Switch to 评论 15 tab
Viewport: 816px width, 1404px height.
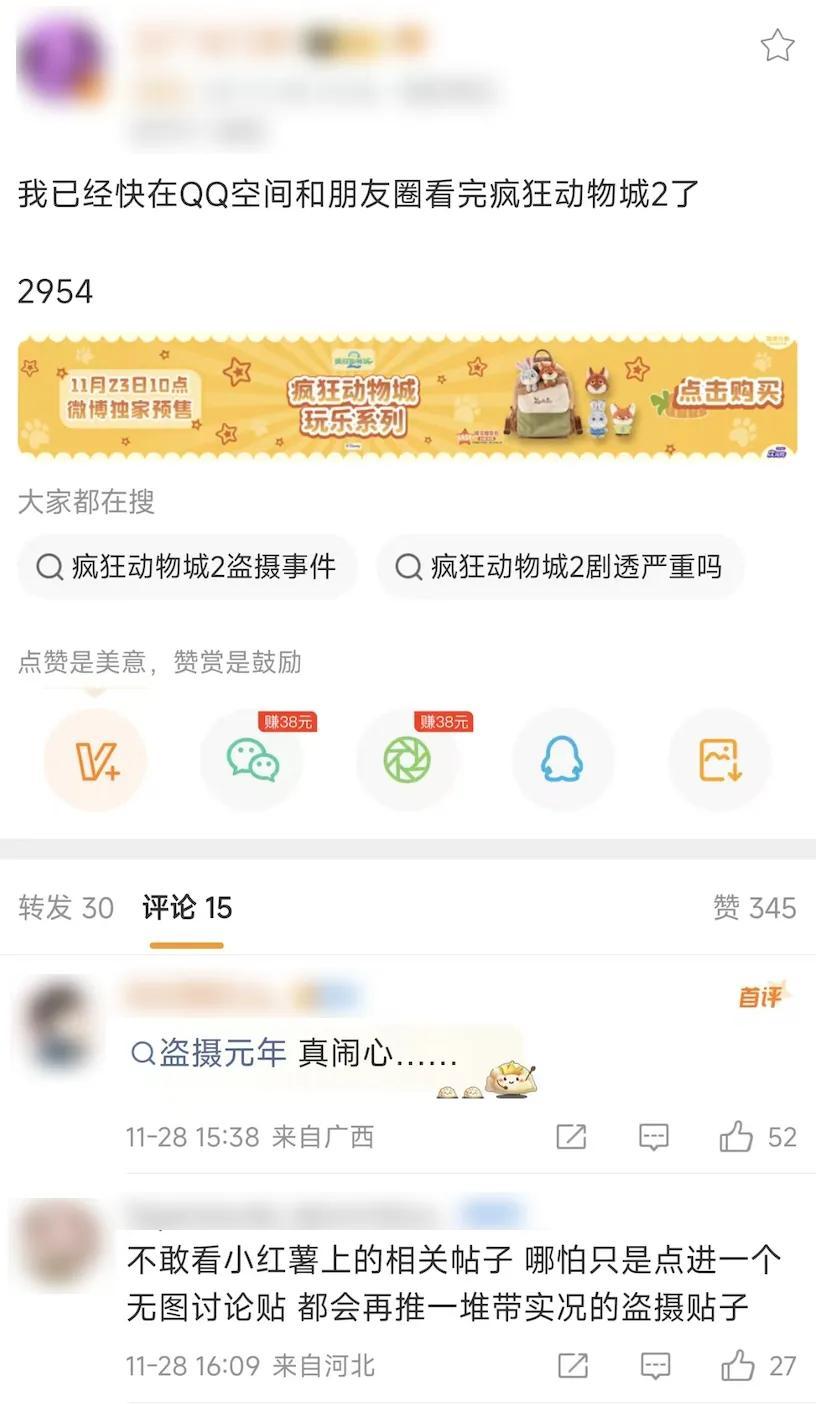click(x=187, y=907)
